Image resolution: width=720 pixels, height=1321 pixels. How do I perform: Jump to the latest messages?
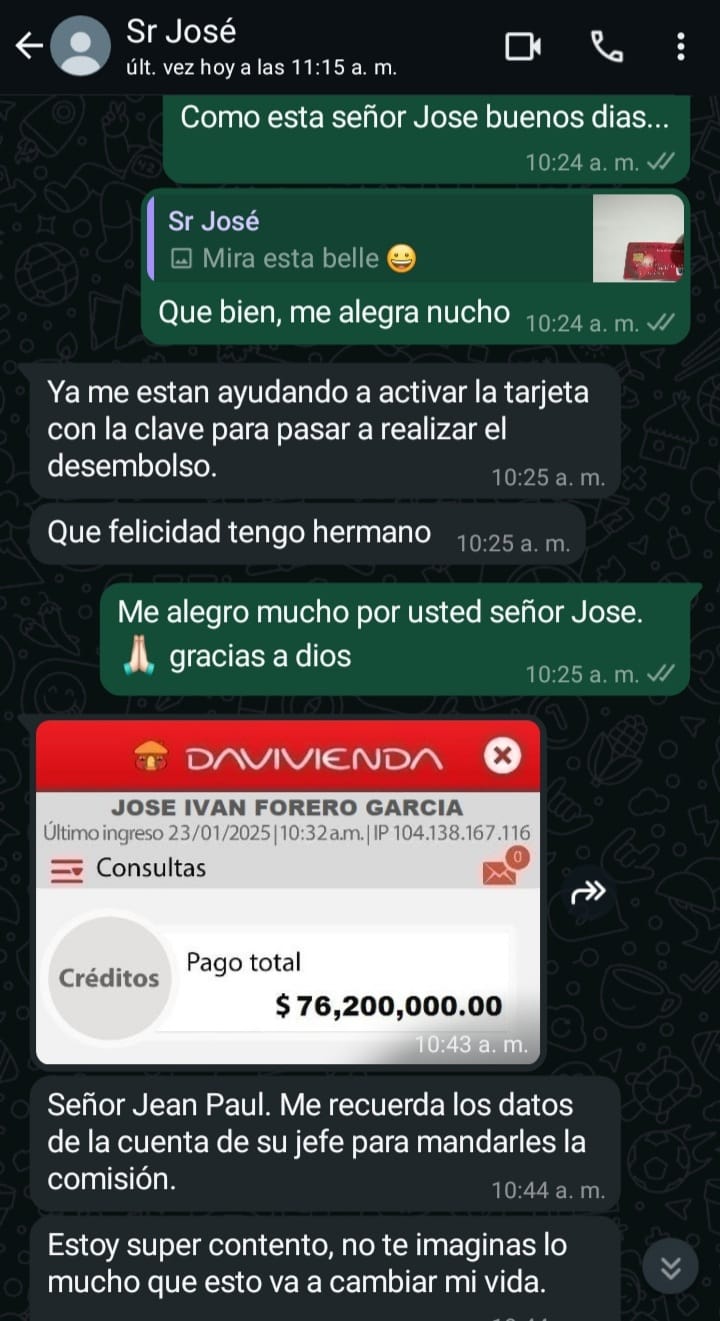(x=670, y=1267)
